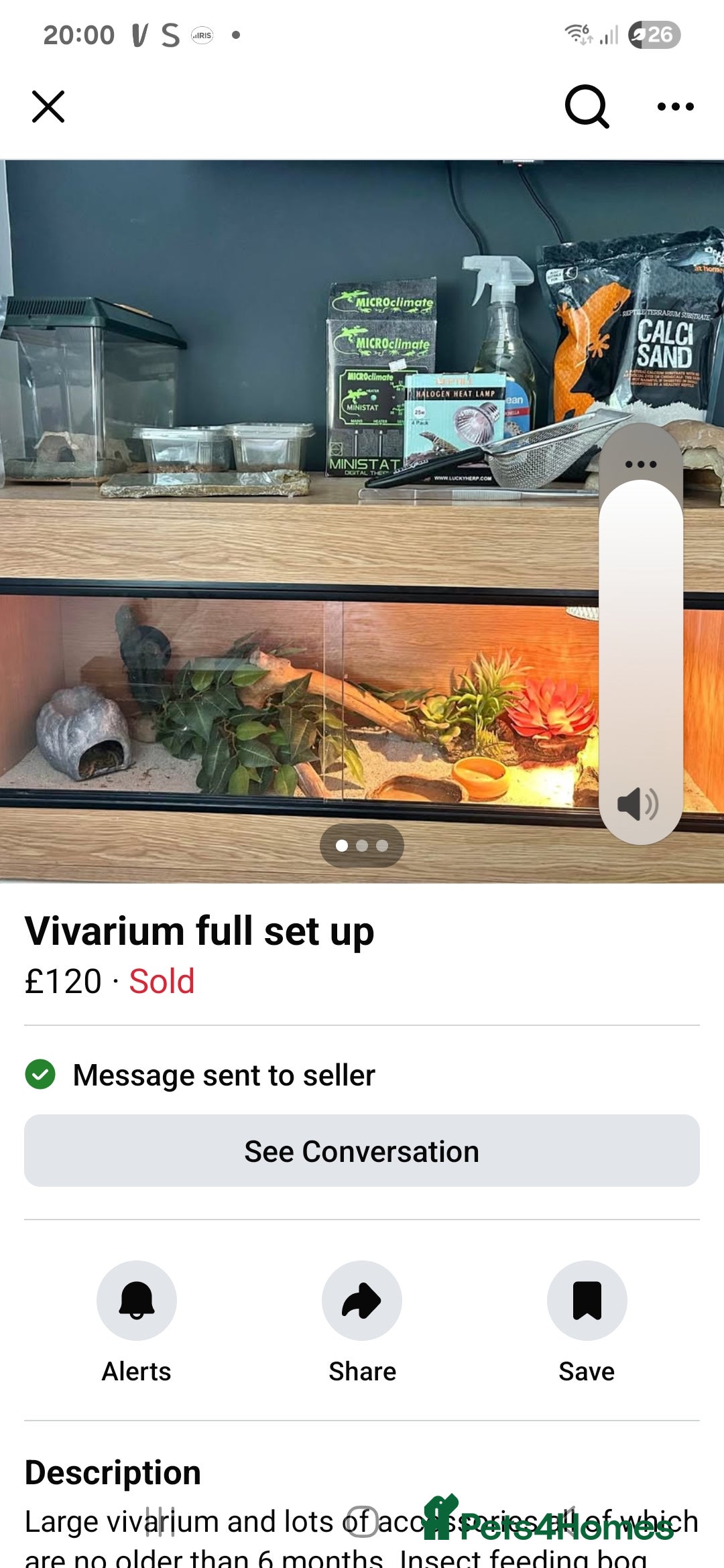
Task: Tap See Conversation button
Action: (362, 1151)
